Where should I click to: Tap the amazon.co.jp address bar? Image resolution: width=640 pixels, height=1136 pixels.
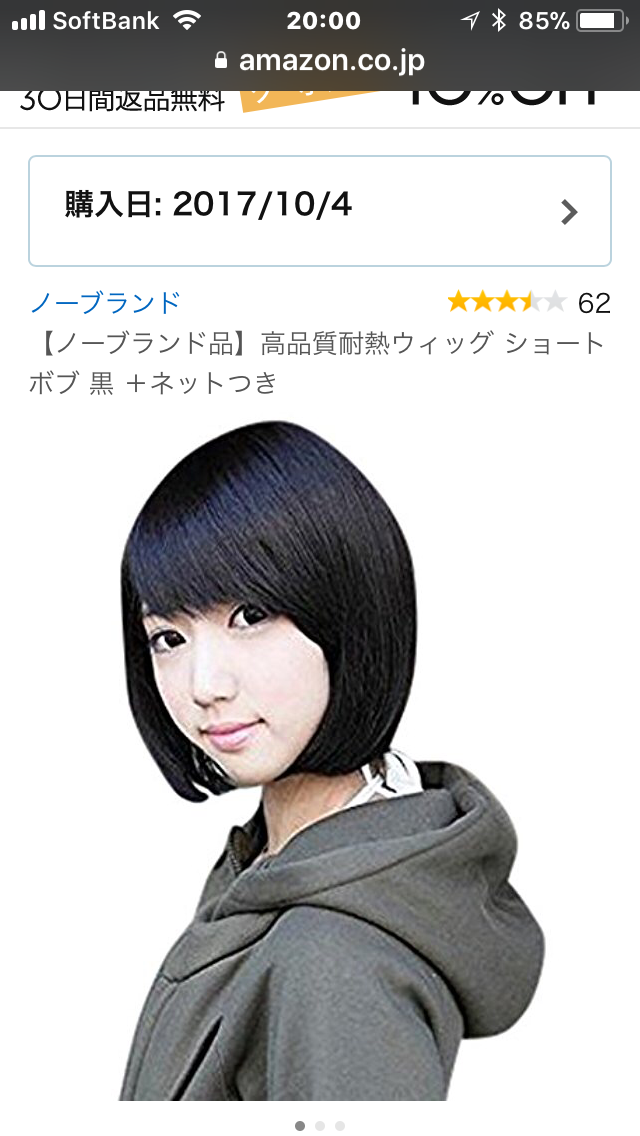coord(320,61)
